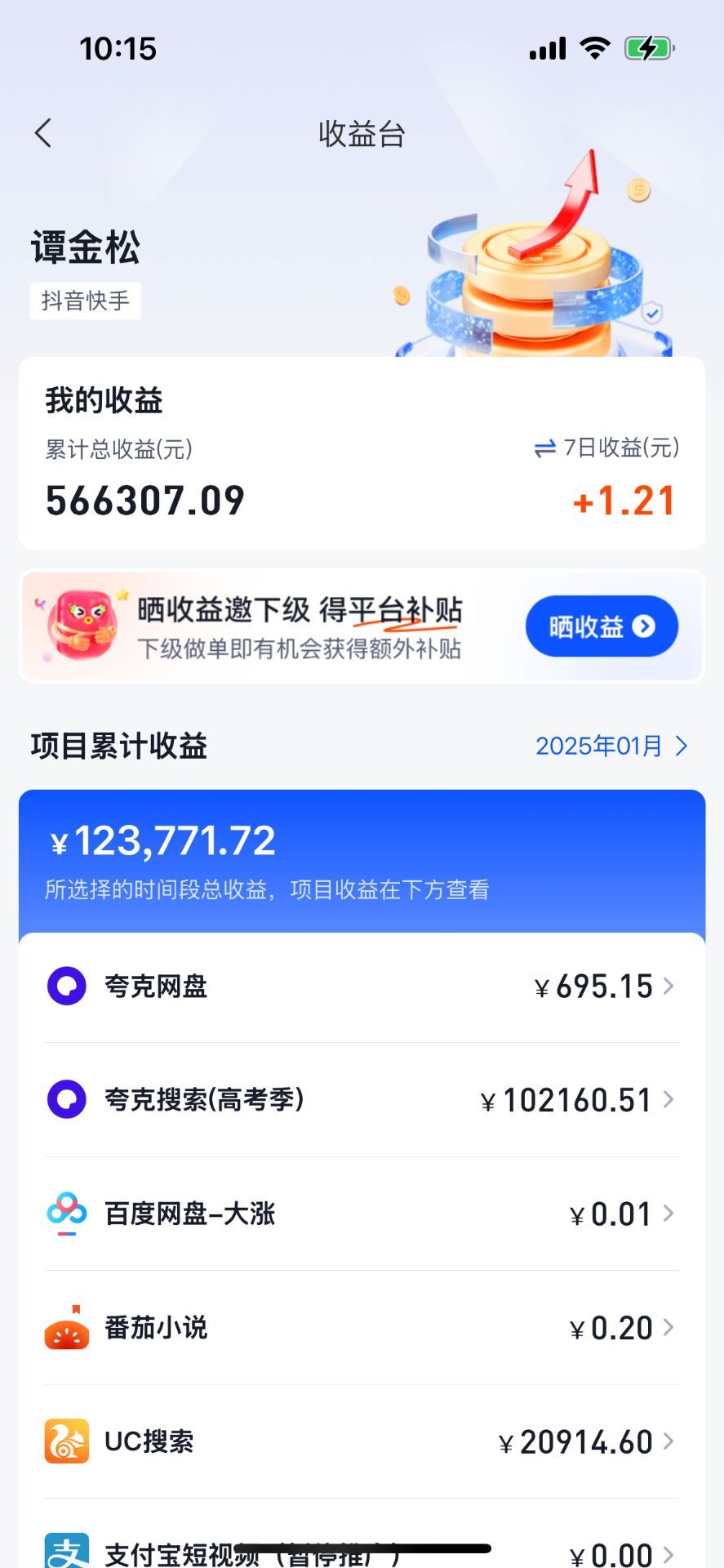
Task: Open UC搜索 earnings details
Action: coord(362,1441)
